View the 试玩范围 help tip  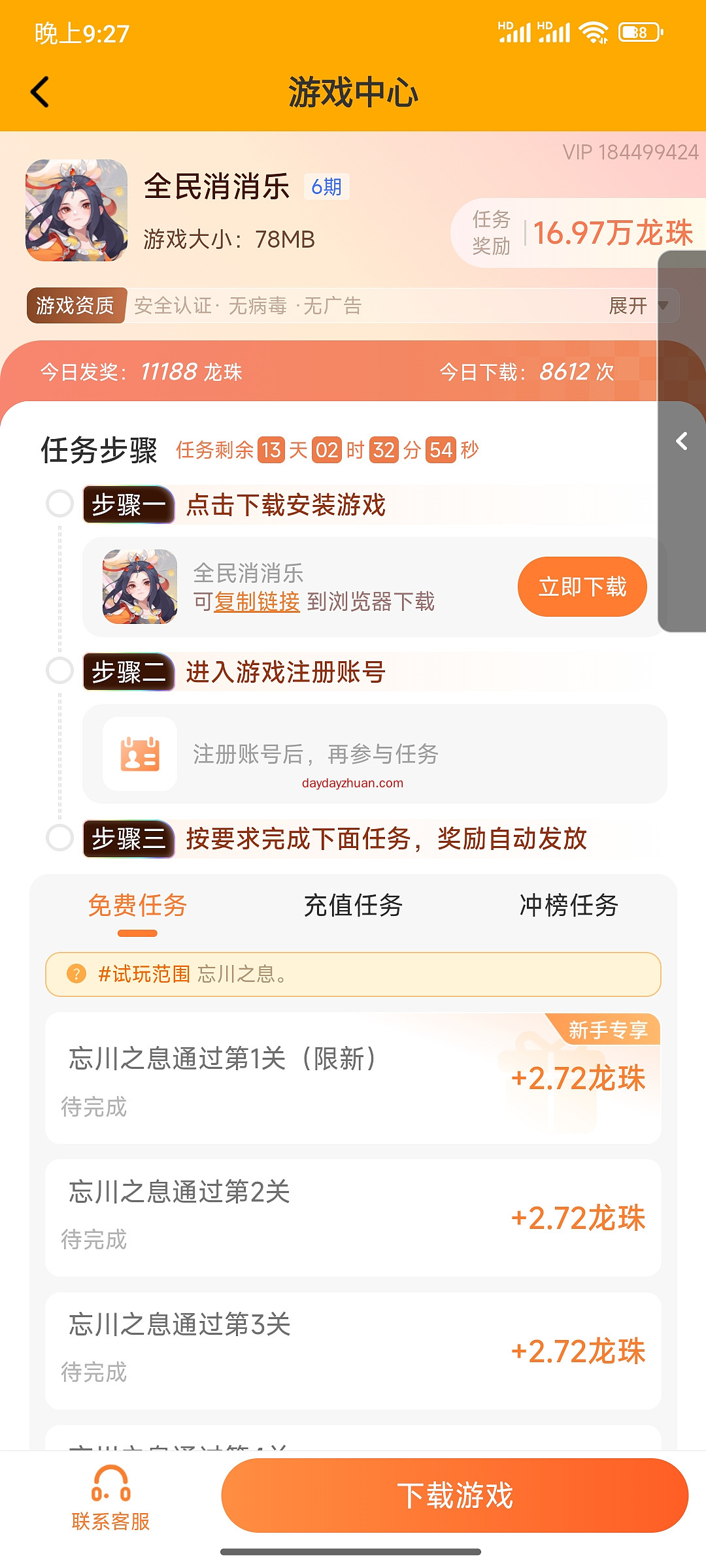pyautogui.click(x=76, y=974)
